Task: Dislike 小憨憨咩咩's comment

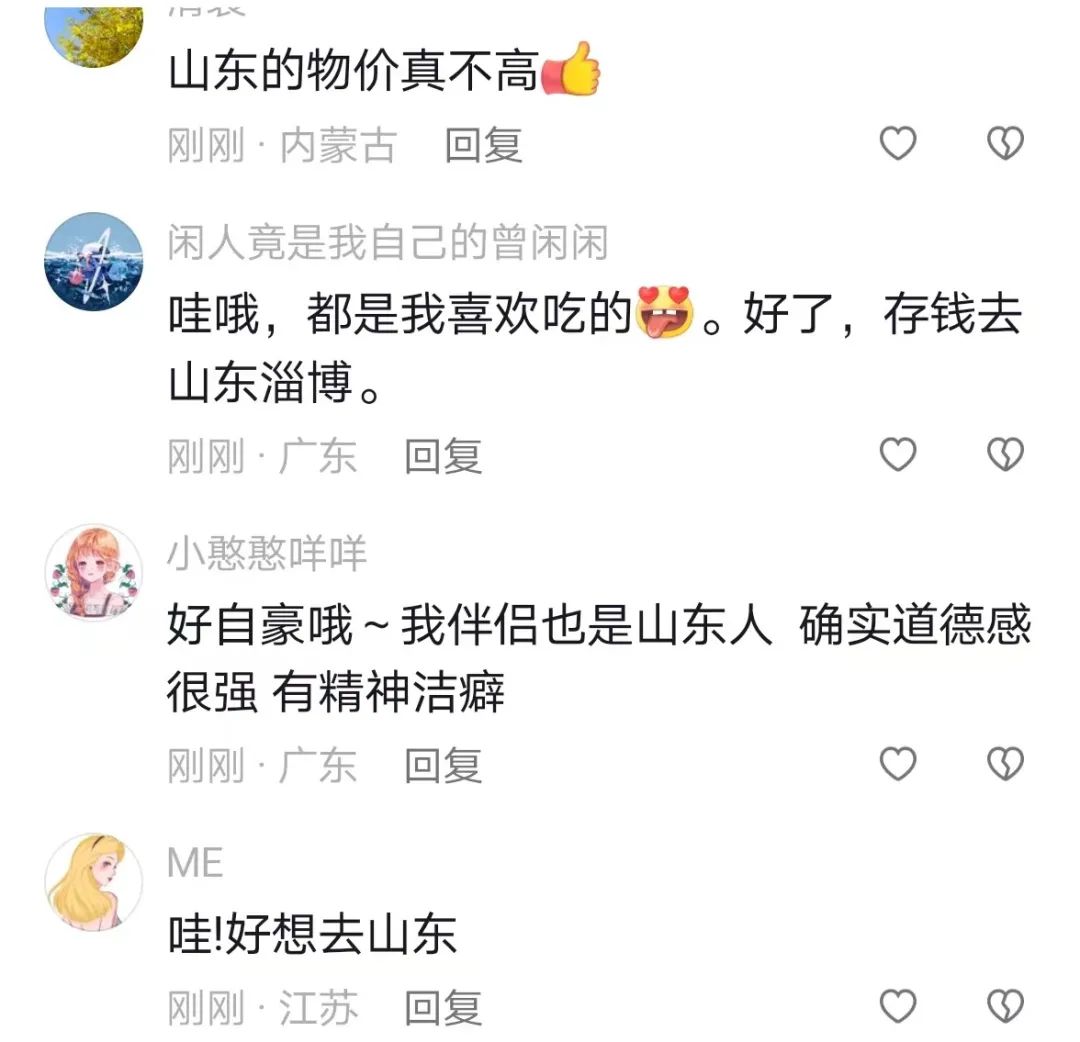Action: 1005,765
